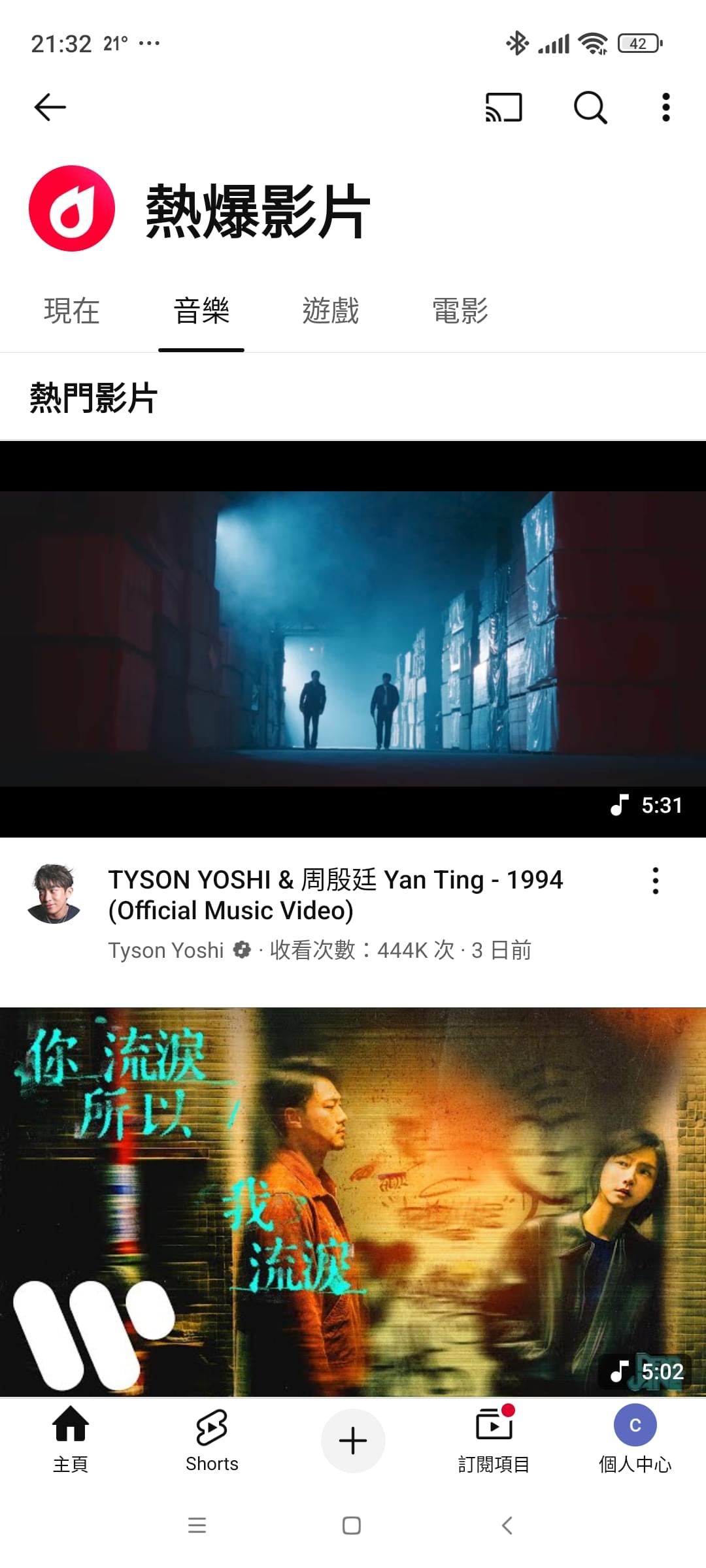The image size is (706, 1568).
Task: Open the TYSON YOSHI & Yan Ting video title
Action: (335, 895)
